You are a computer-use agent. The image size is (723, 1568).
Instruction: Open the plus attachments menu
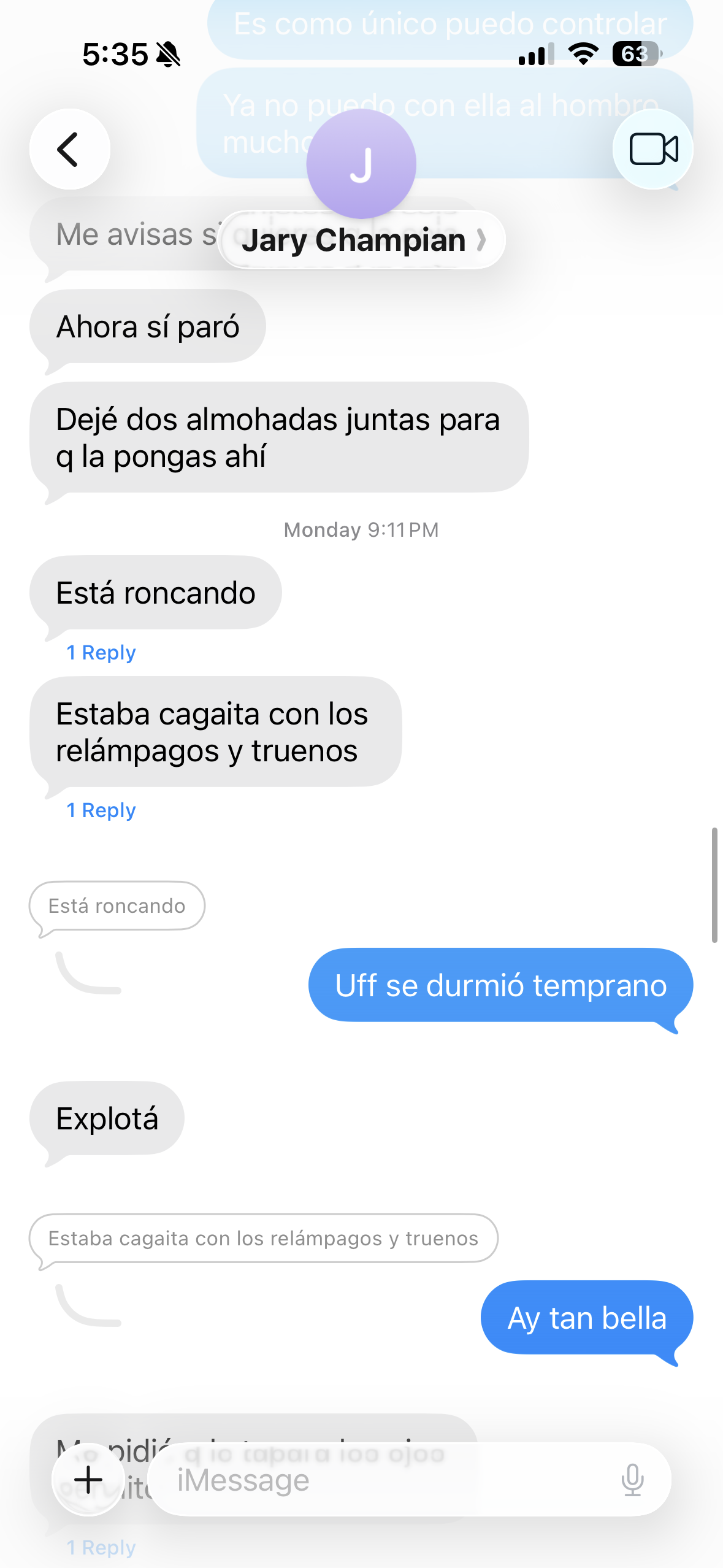tap(88, 1479)
